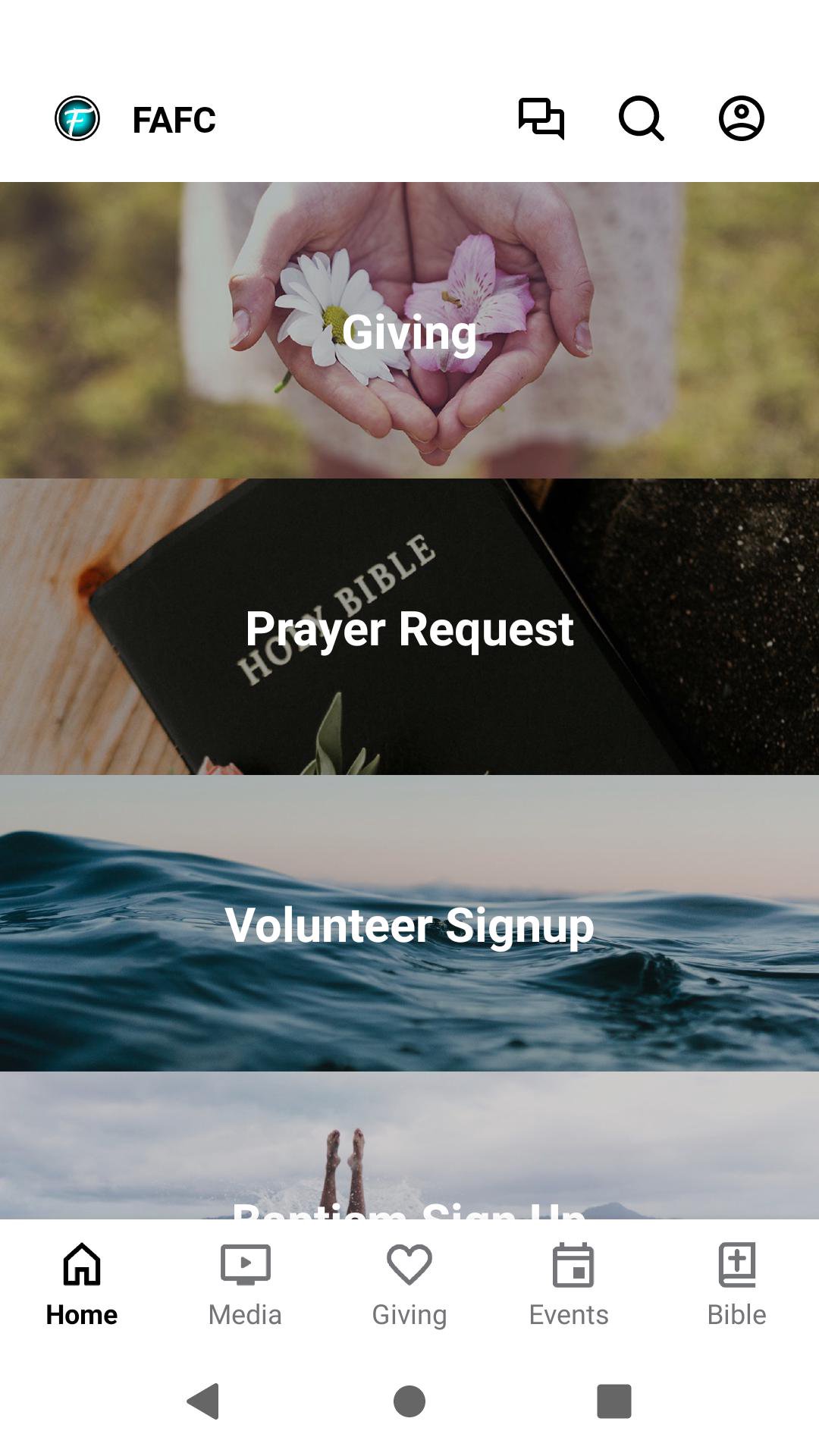This screenshot has height=1456, width=819.
Task: Open the Prayer Request card
Action: pos(409,627)
